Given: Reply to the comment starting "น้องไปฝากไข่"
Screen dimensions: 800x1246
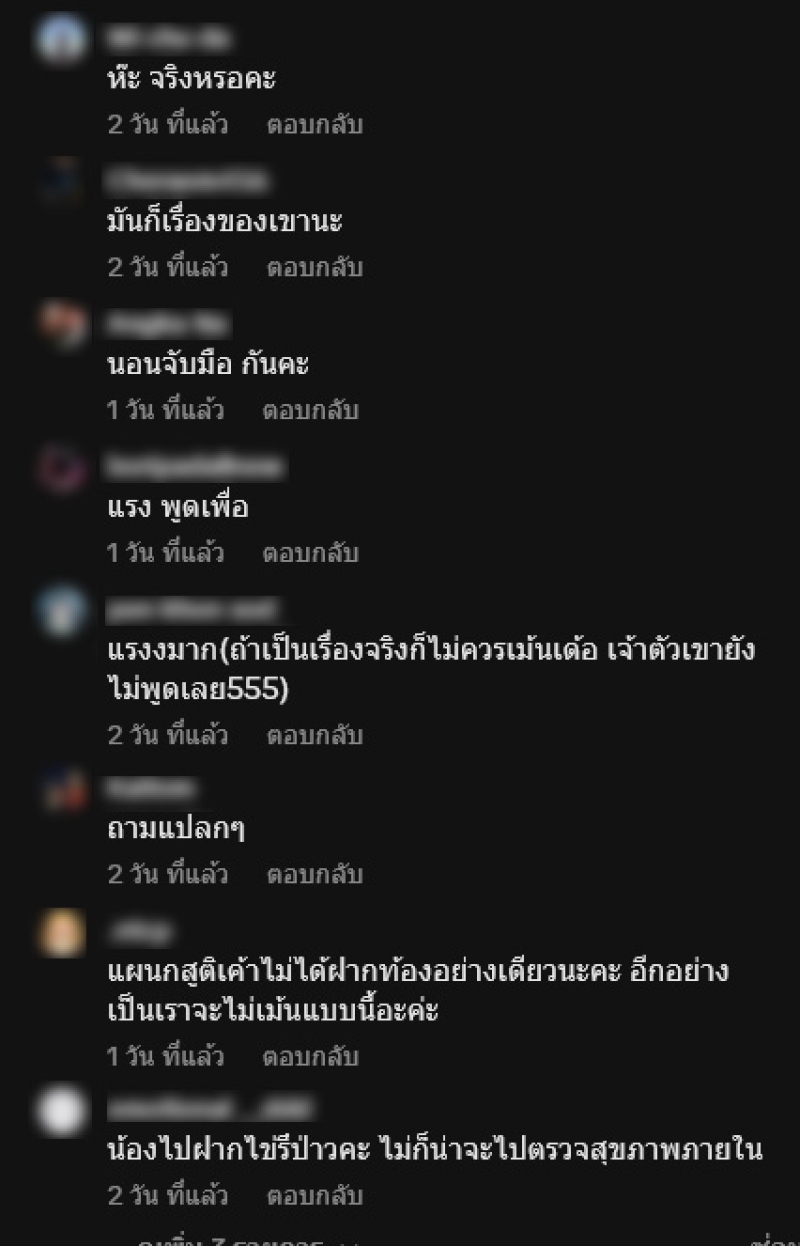Looking at the screenshot, I should [314, 1195].
